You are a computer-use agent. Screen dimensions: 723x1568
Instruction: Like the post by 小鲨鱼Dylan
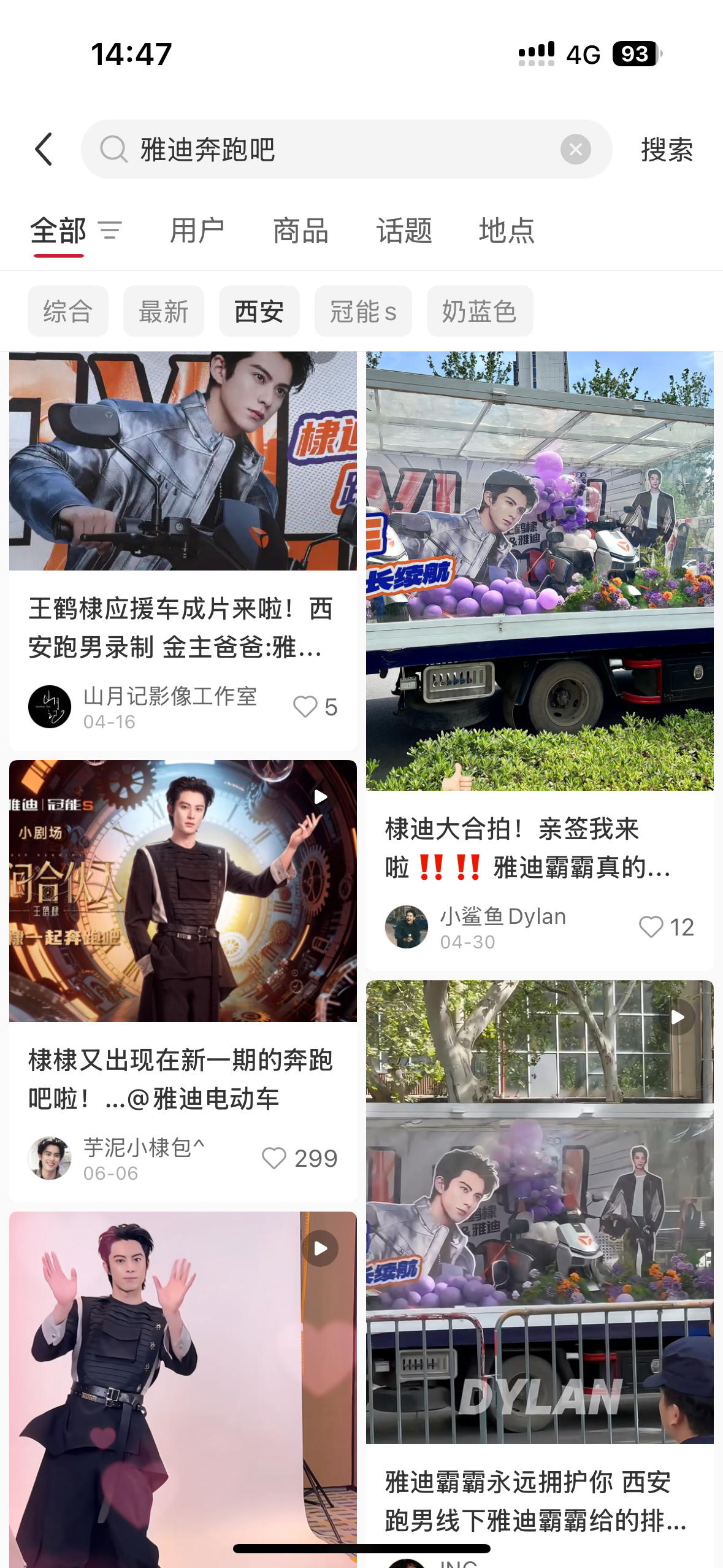651,927
